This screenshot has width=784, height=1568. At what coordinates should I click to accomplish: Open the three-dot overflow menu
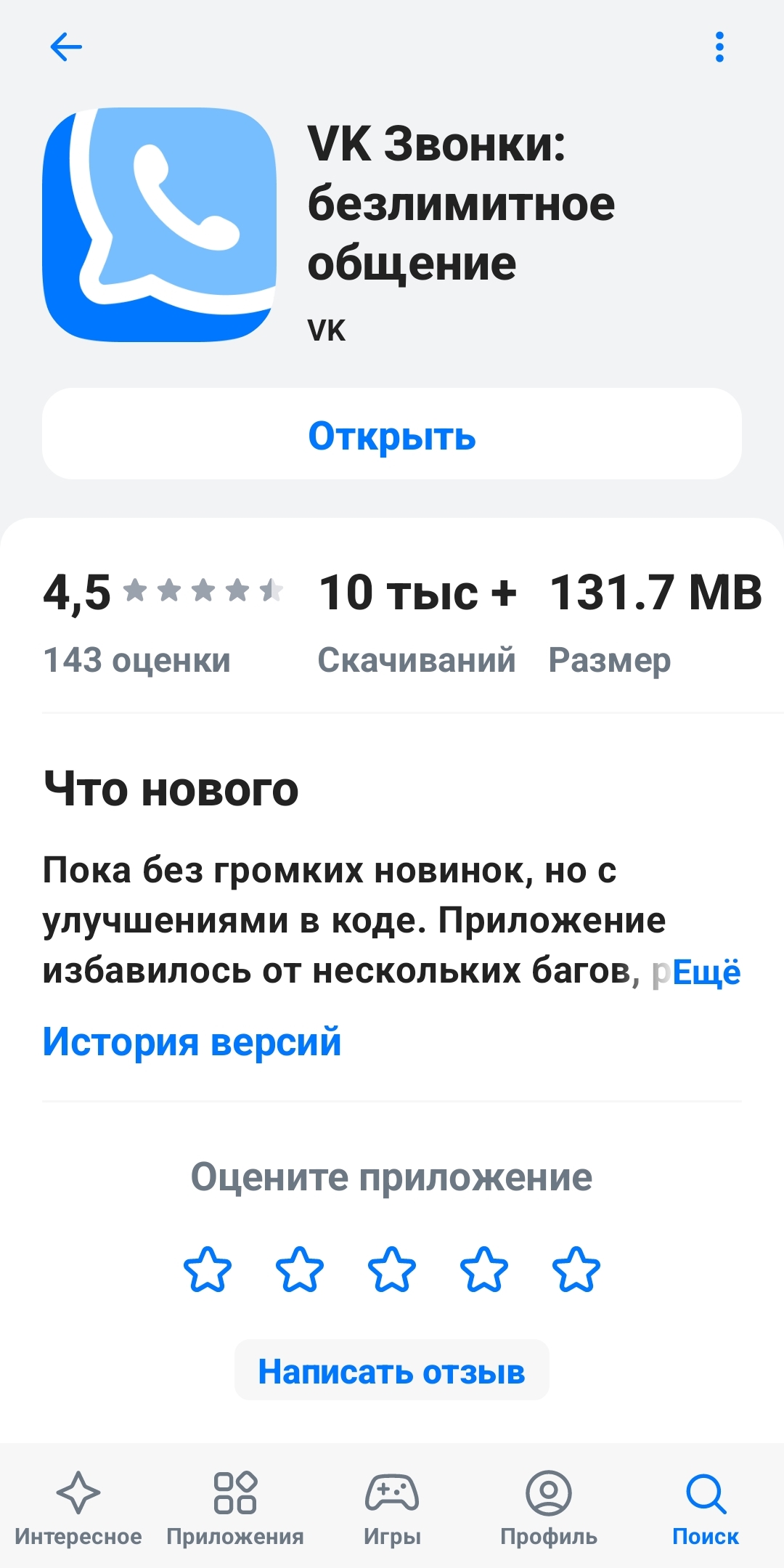pos(719,47)
